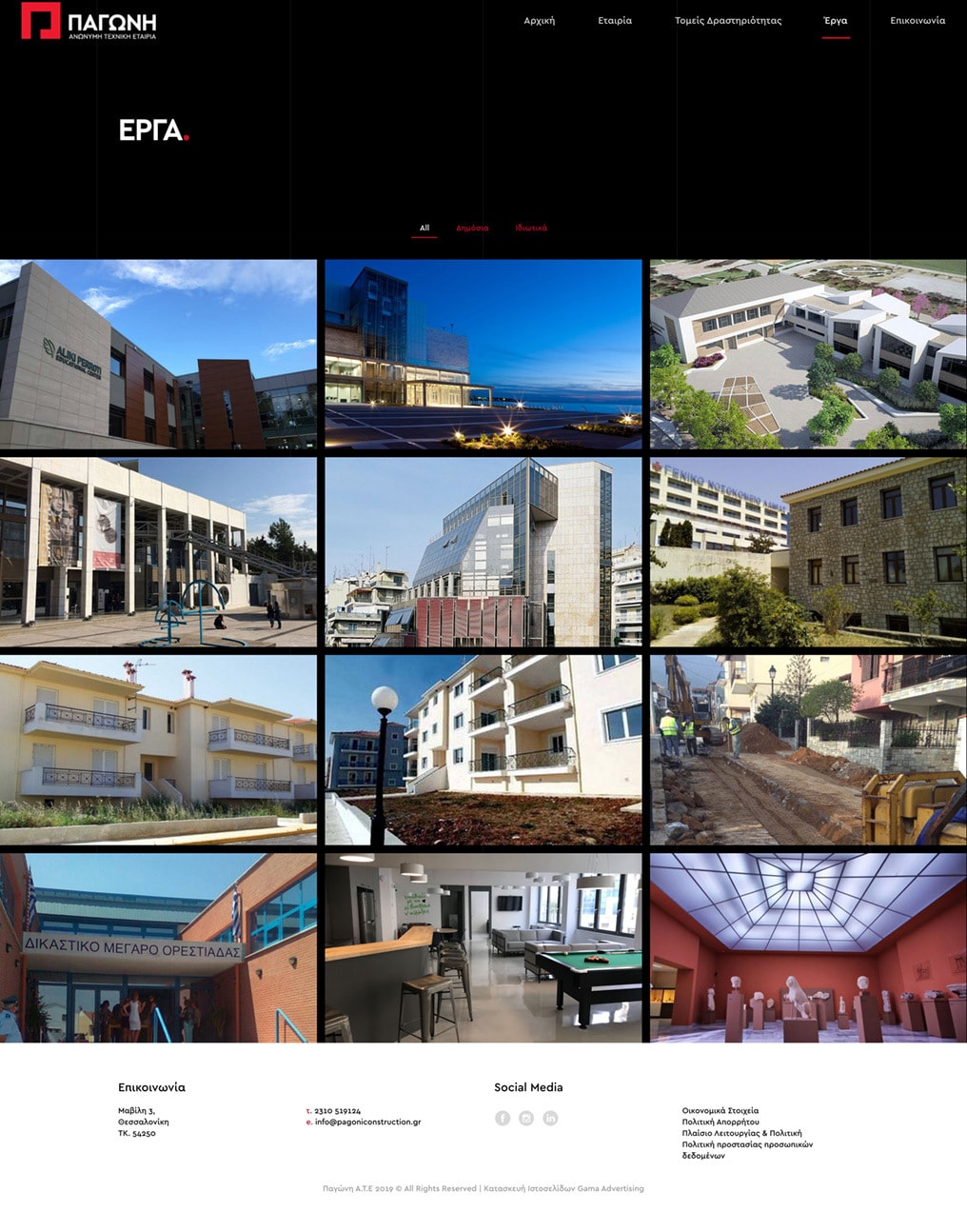This screenshot has height=1232, width=967.
Task: Email info@pagoniconstruction.gr
Action: [367, 1123]
